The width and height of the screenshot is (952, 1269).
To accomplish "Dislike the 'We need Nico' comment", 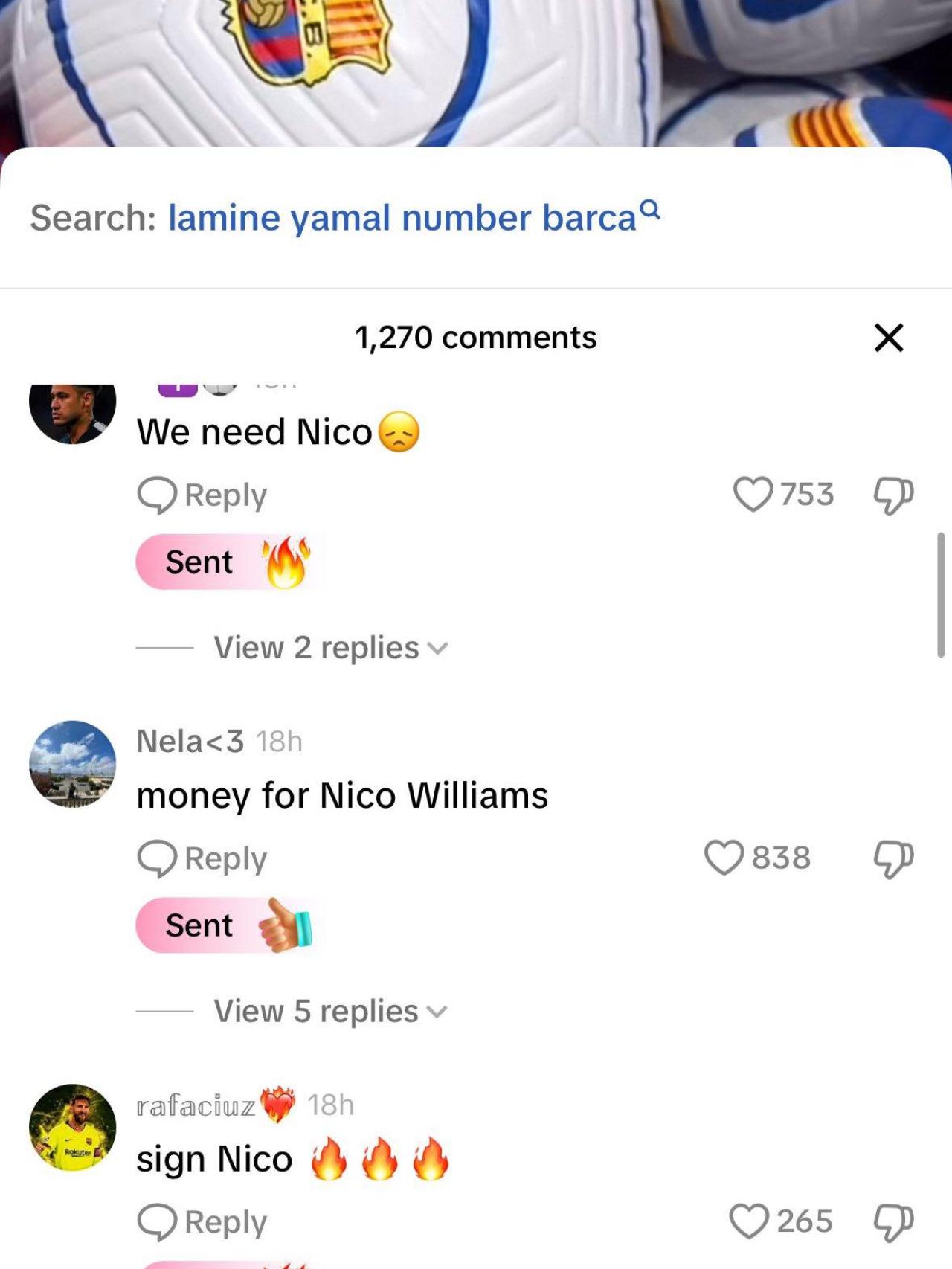I will tap(891, 494).
